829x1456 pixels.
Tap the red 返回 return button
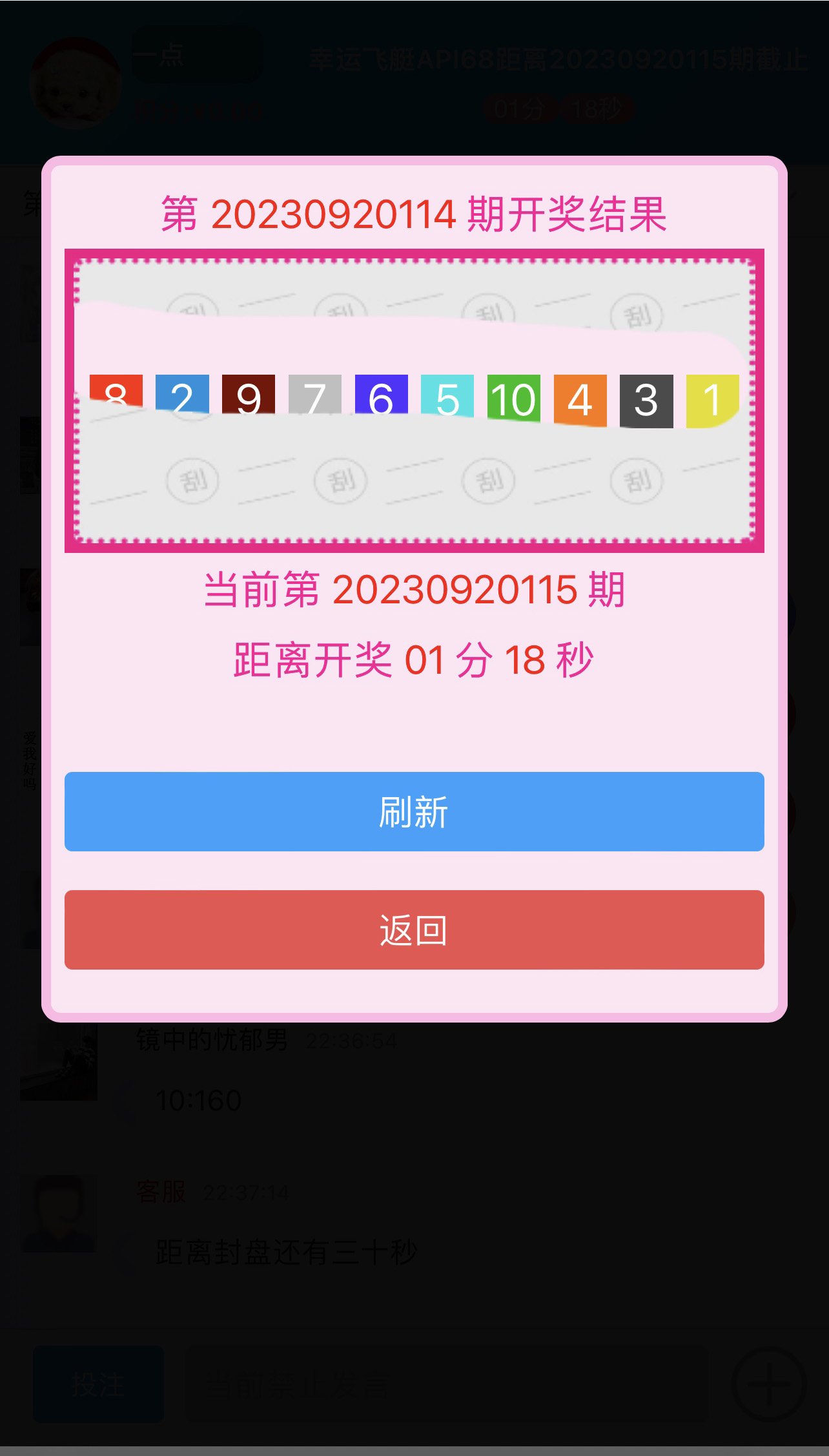414,930
